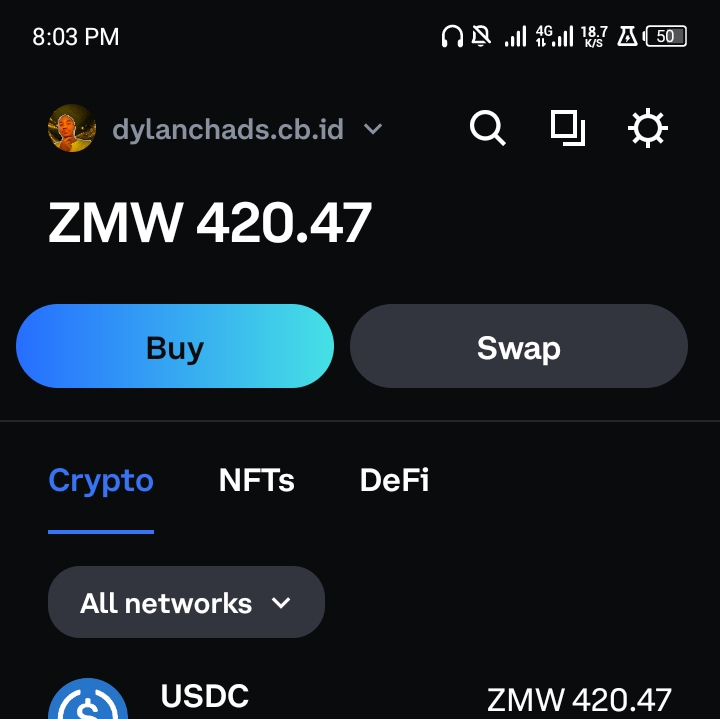Expand the All networks filter
Image resolution: width=720 pixels, height=719 pixels.
pos(186,602)
